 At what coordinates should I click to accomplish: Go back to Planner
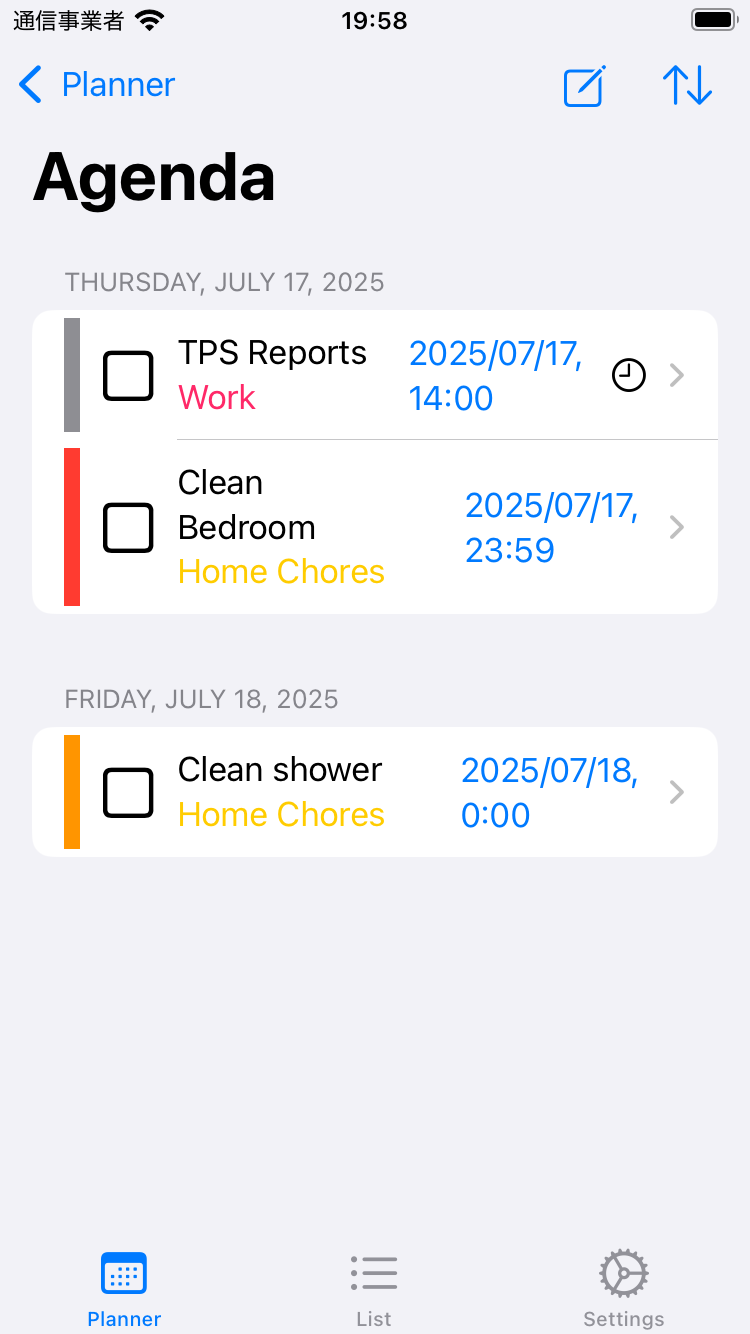[97, 85]
